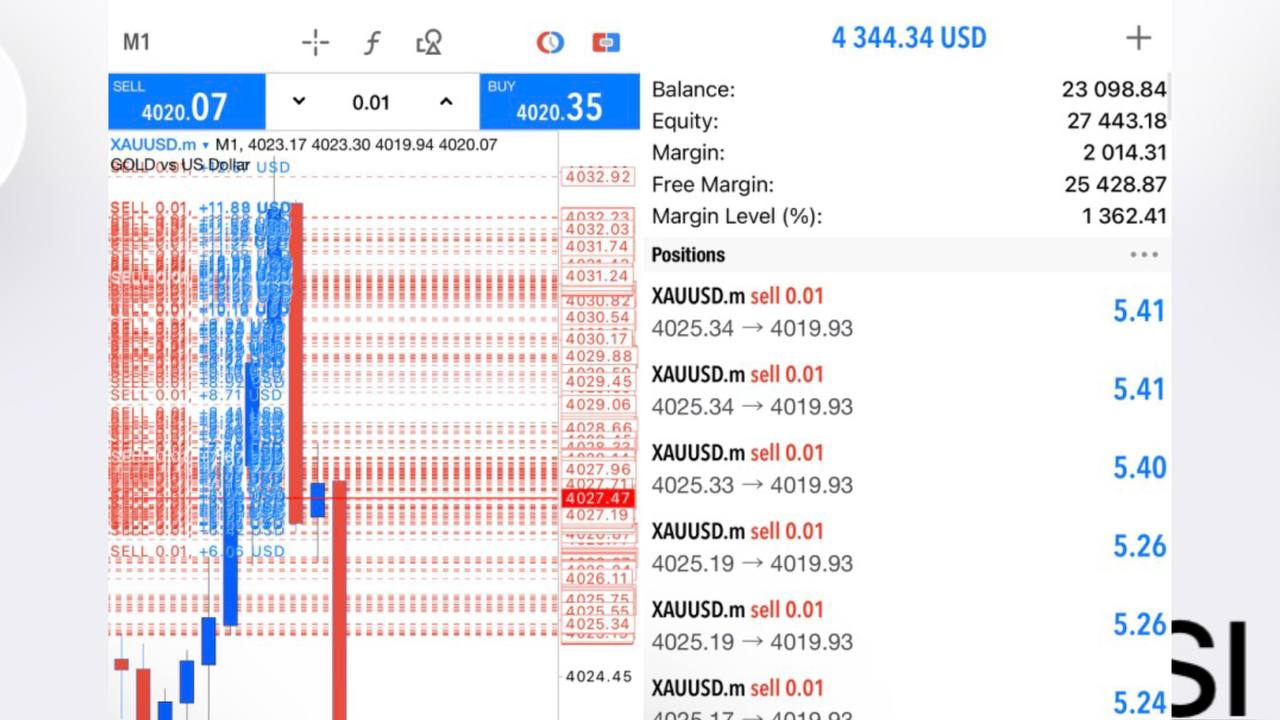1280x720 pixels.
Task: Open the chart objects tool
Action: (429, 42)
